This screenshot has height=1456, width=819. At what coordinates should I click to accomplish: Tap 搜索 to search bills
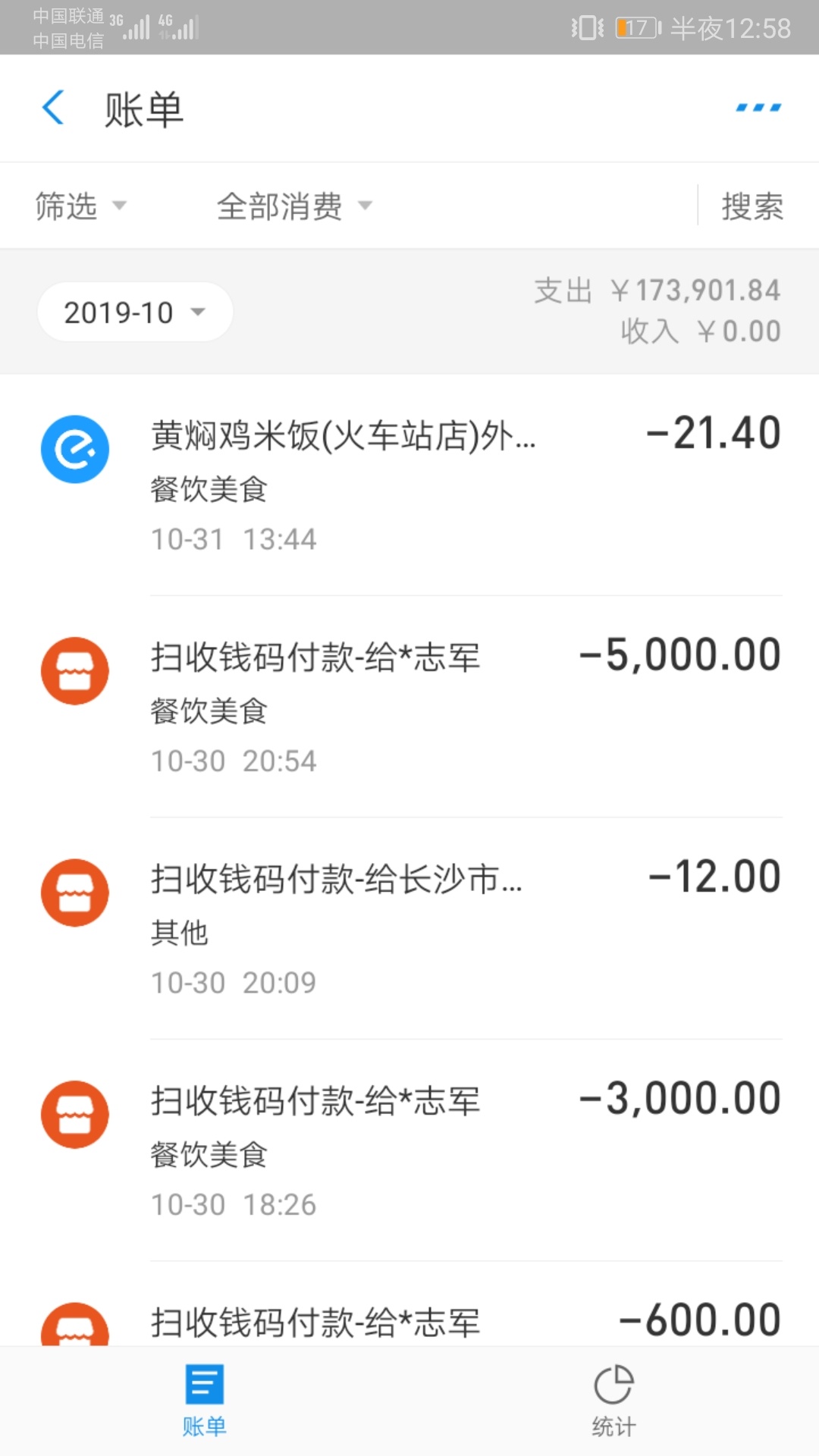tap(752, 206)
